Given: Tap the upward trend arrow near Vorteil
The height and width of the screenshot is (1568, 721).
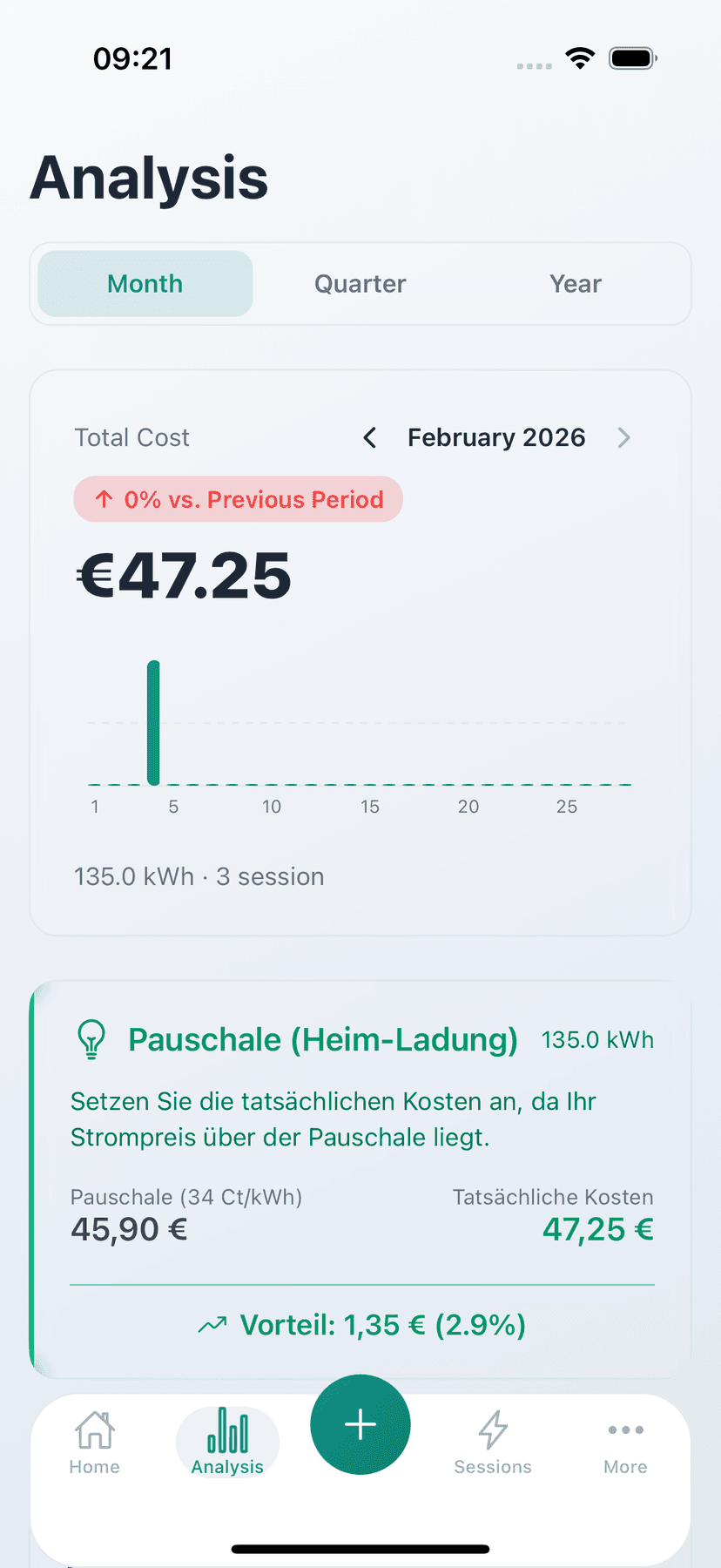Looking at the screenshot, I should click(x=212, y=1324).
